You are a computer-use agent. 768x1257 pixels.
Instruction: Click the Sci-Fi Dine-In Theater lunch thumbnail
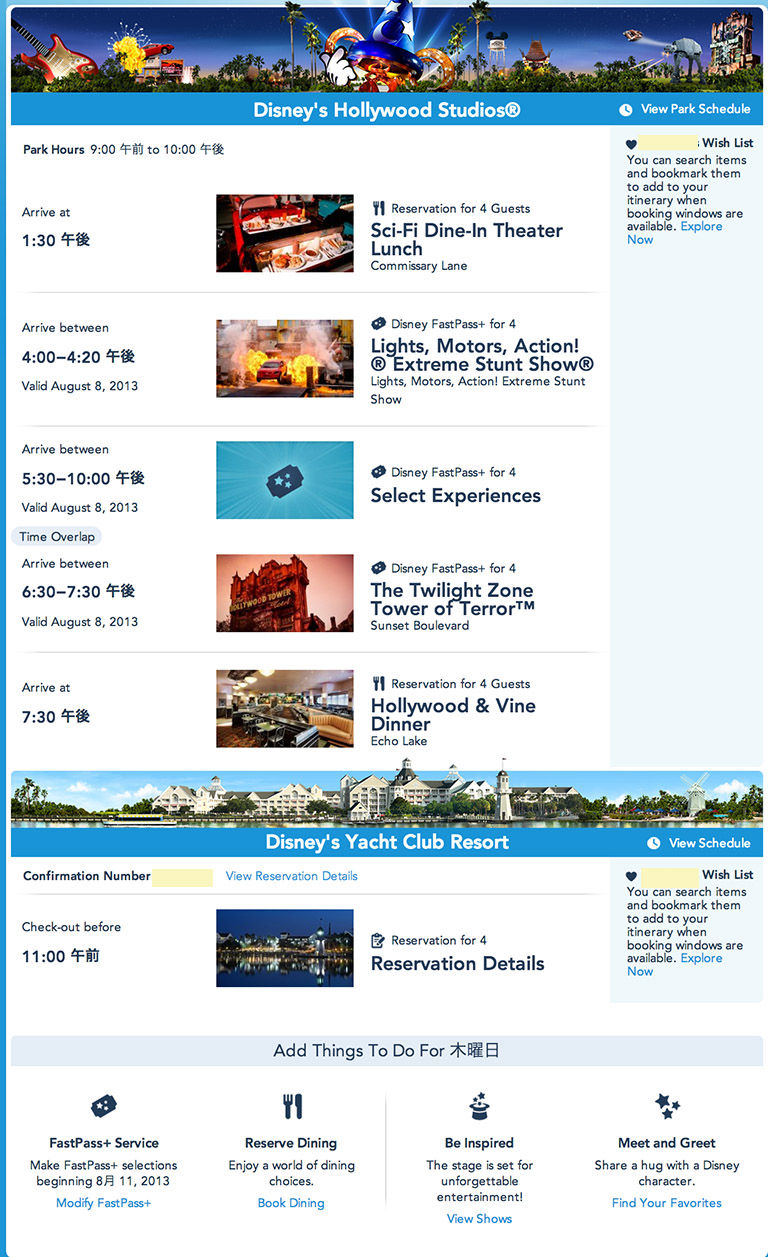[x=284, y=233]
